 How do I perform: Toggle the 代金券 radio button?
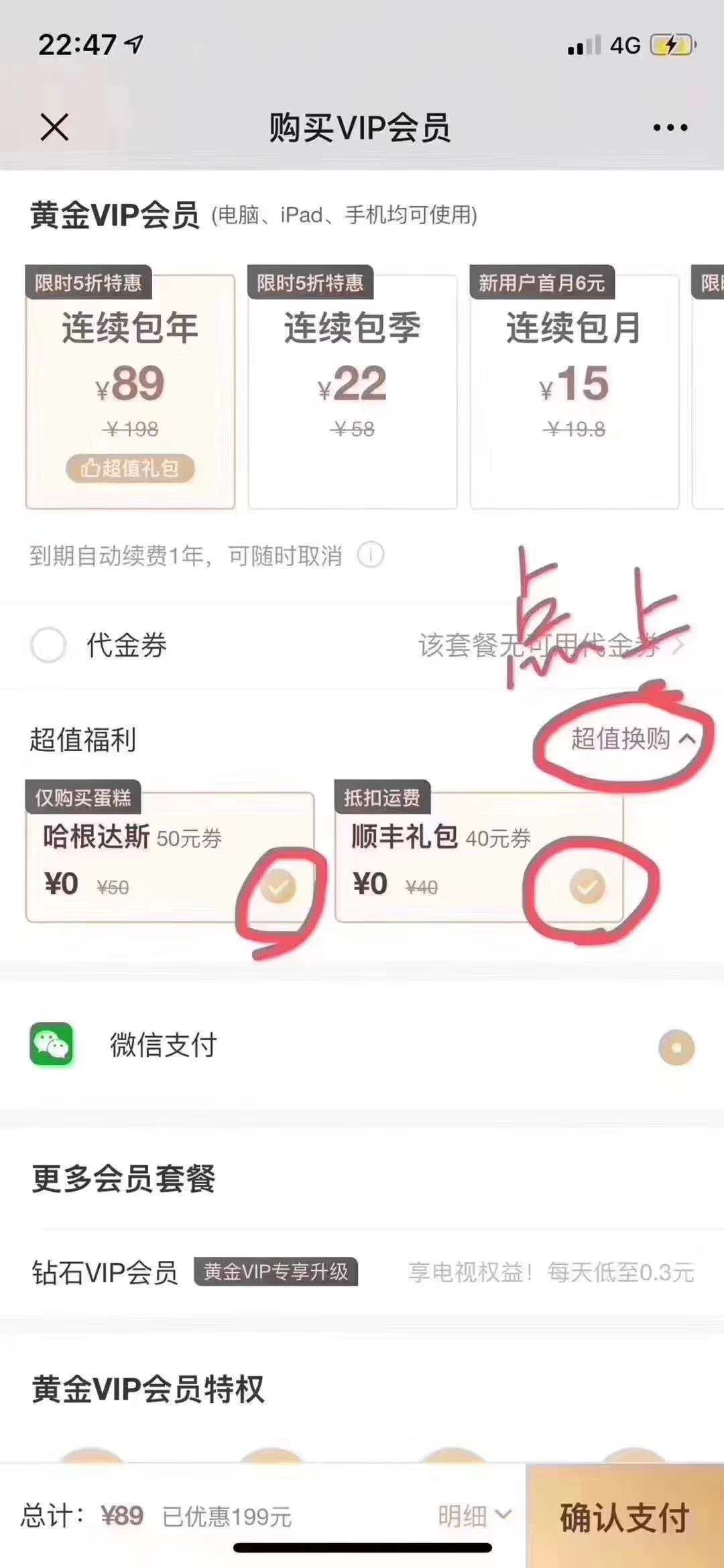click(48, 645)
